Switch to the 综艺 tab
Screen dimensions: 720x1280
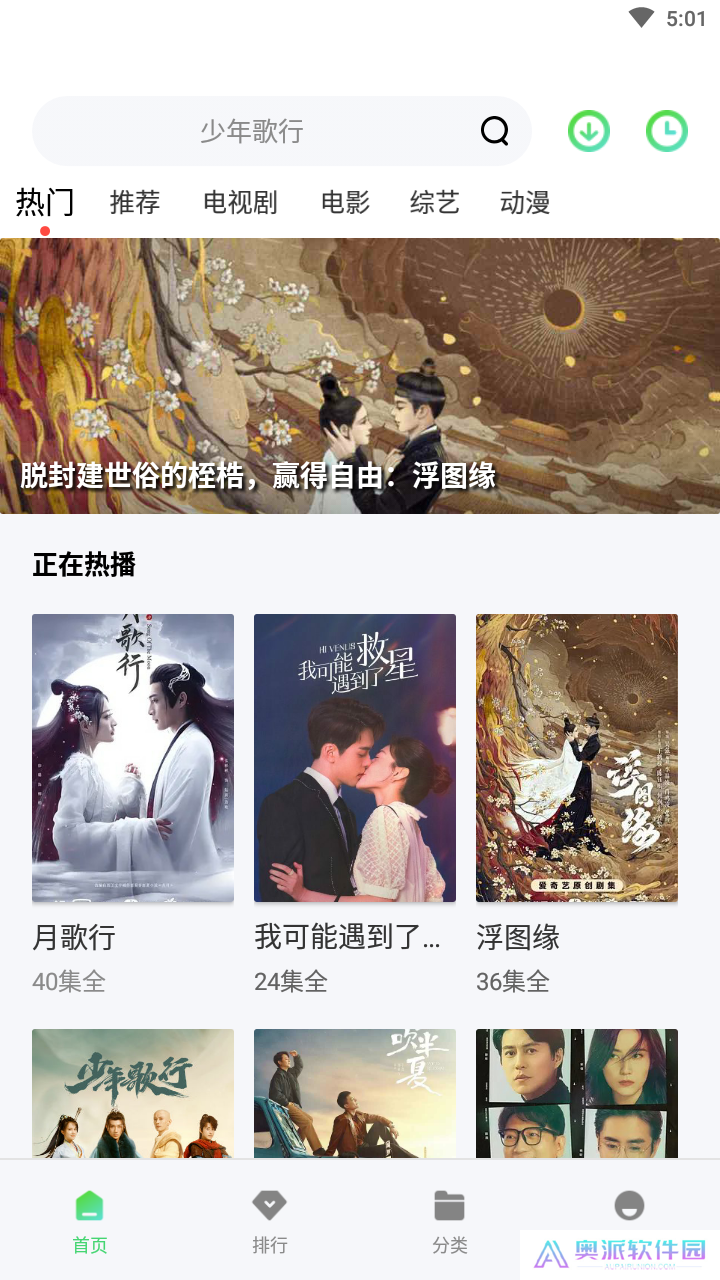(x=434, y=202)
